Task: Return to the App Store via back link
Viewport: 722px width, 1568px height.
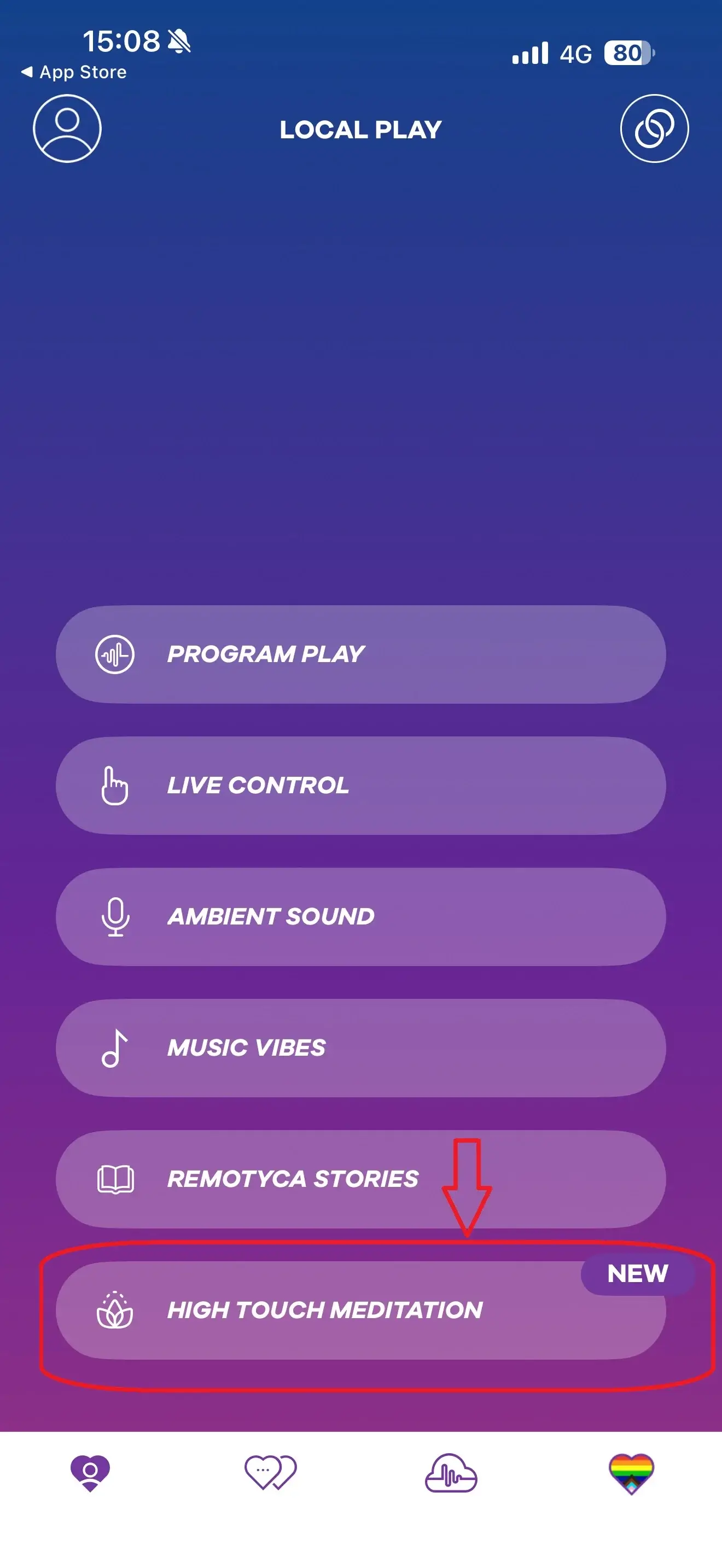Action: (x=74, y=72)
